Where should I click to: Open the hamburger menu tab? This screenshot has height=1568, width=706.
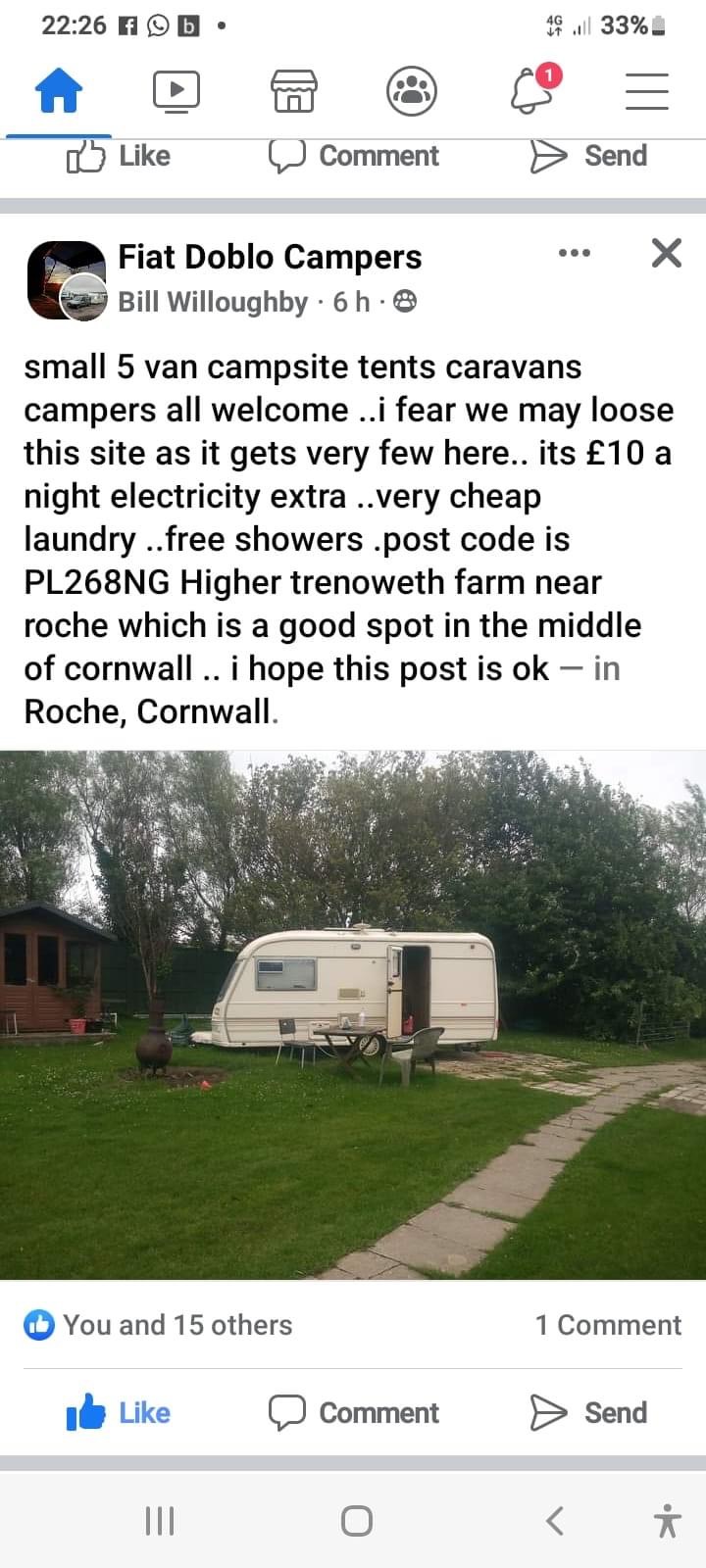(x=647, y=92)
